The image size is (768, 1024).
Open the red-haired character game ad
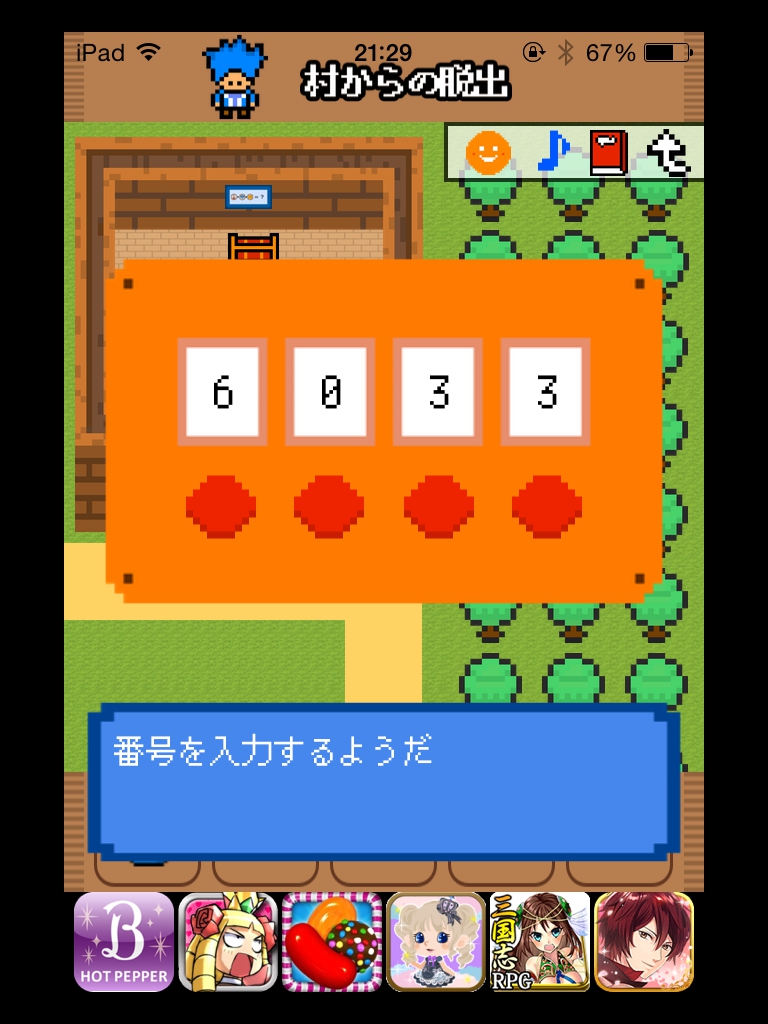(644, 942)
